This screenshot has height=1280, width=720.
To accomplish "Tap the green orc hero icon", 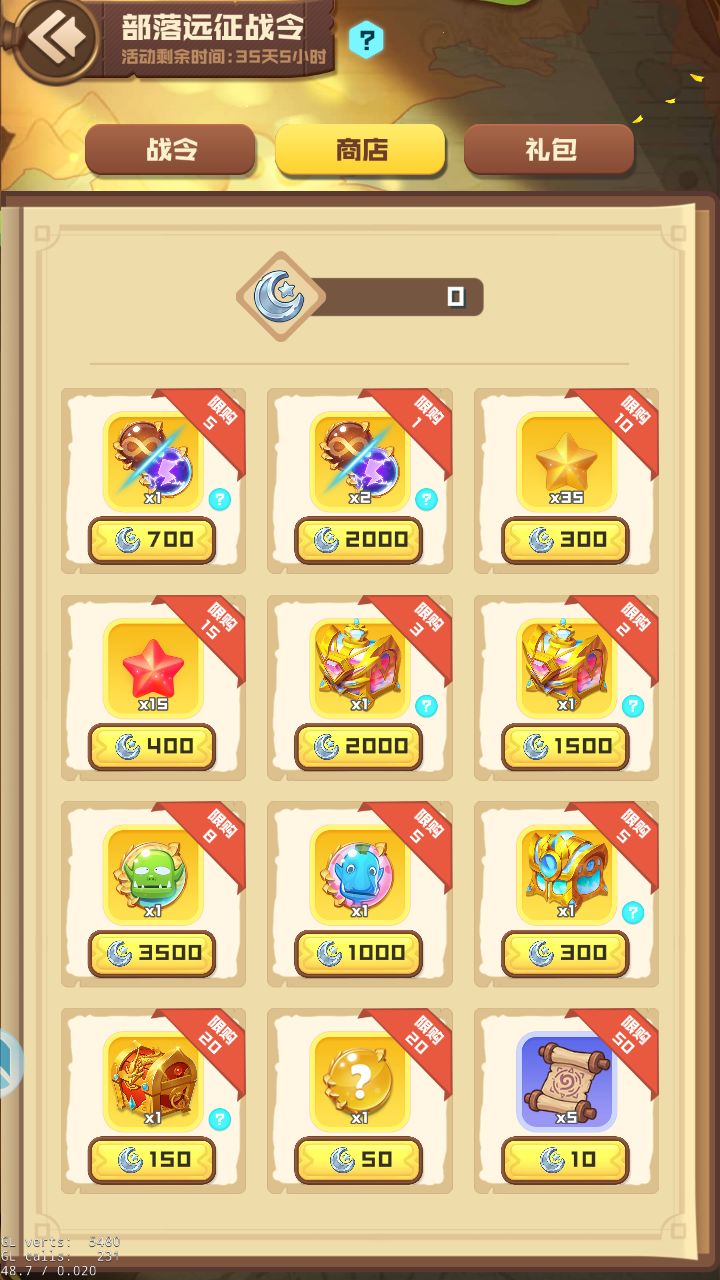I will (152, 875).
